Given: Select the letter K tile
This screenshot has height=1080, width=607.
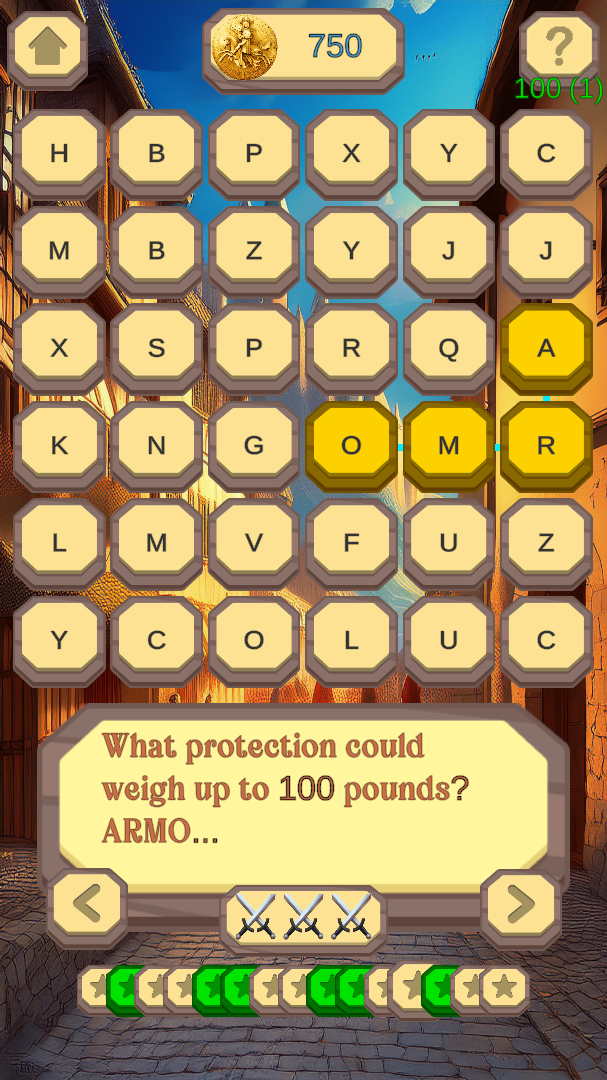Looking at the screenshot, I should click(x=59, y=445).
